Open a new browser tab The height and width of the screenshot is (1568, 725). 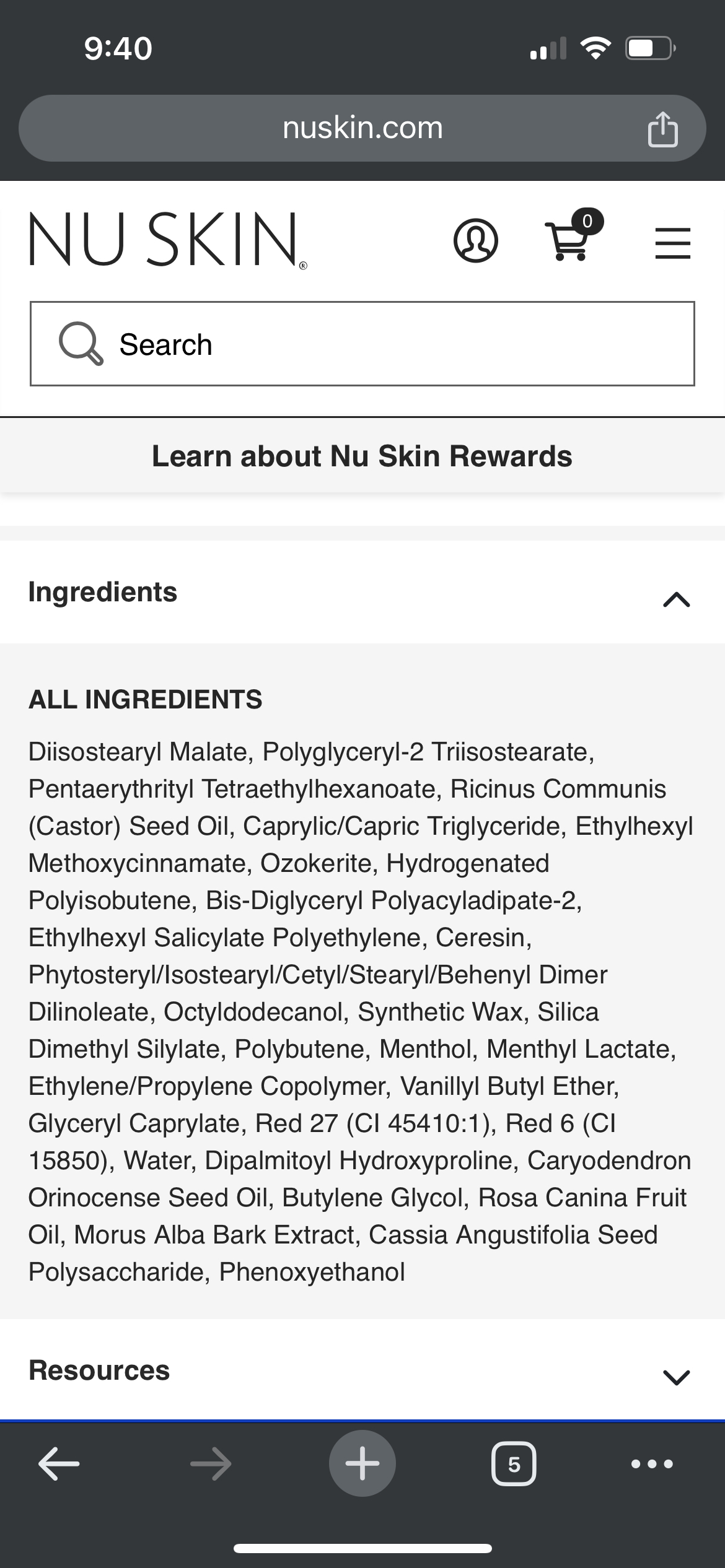click(362, 1464)
